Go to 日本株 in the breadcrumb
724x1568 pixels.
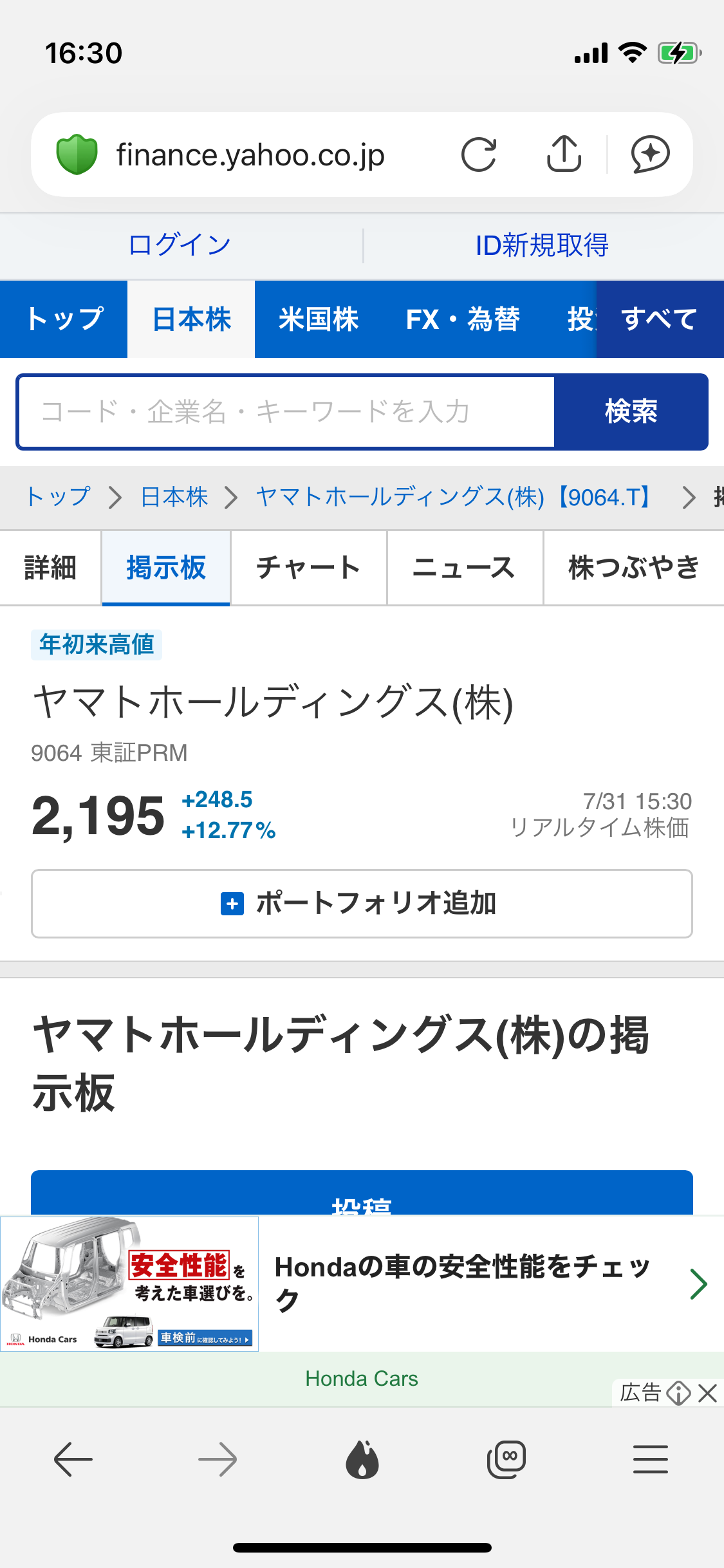(174, 497)
